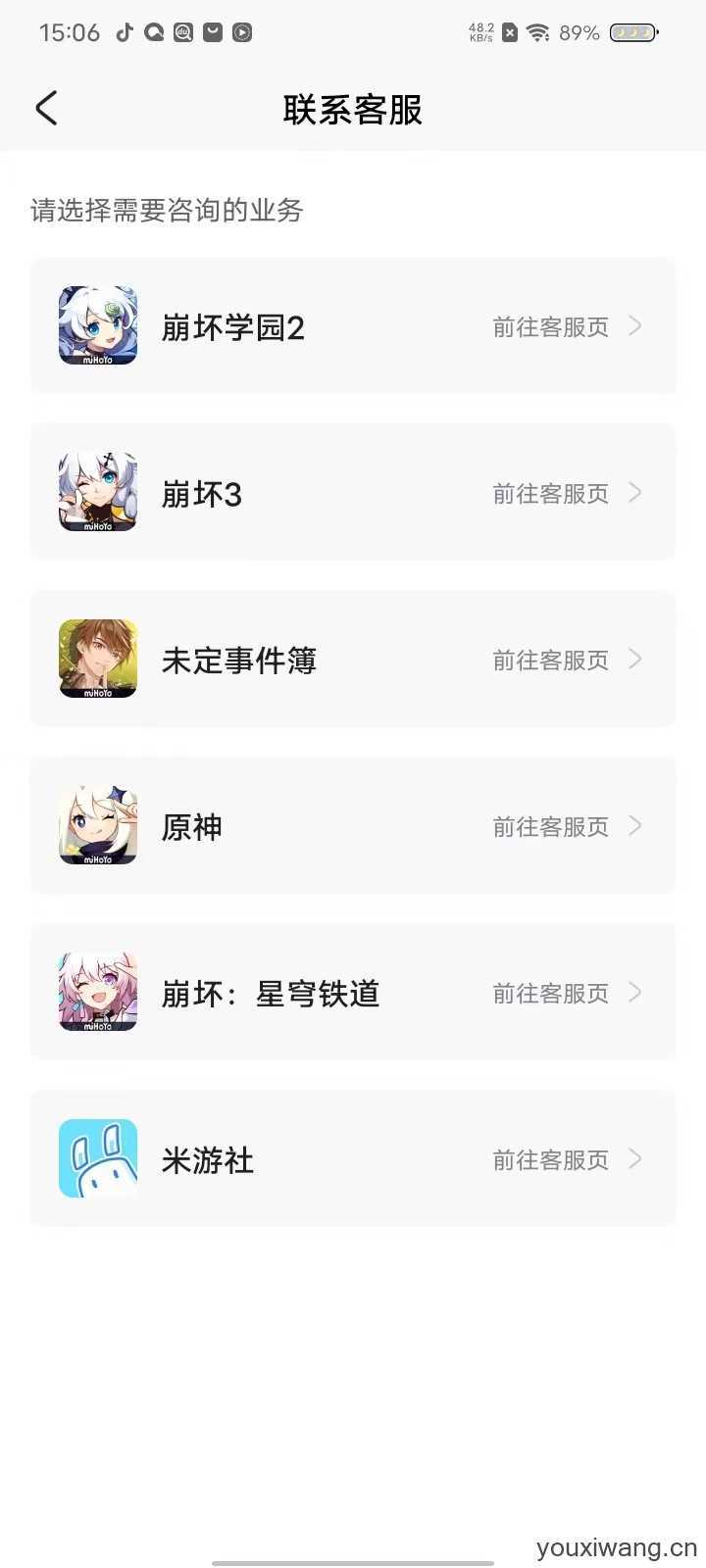
Task: Open customer service for 崩坏3
Action: coord(353,493)
